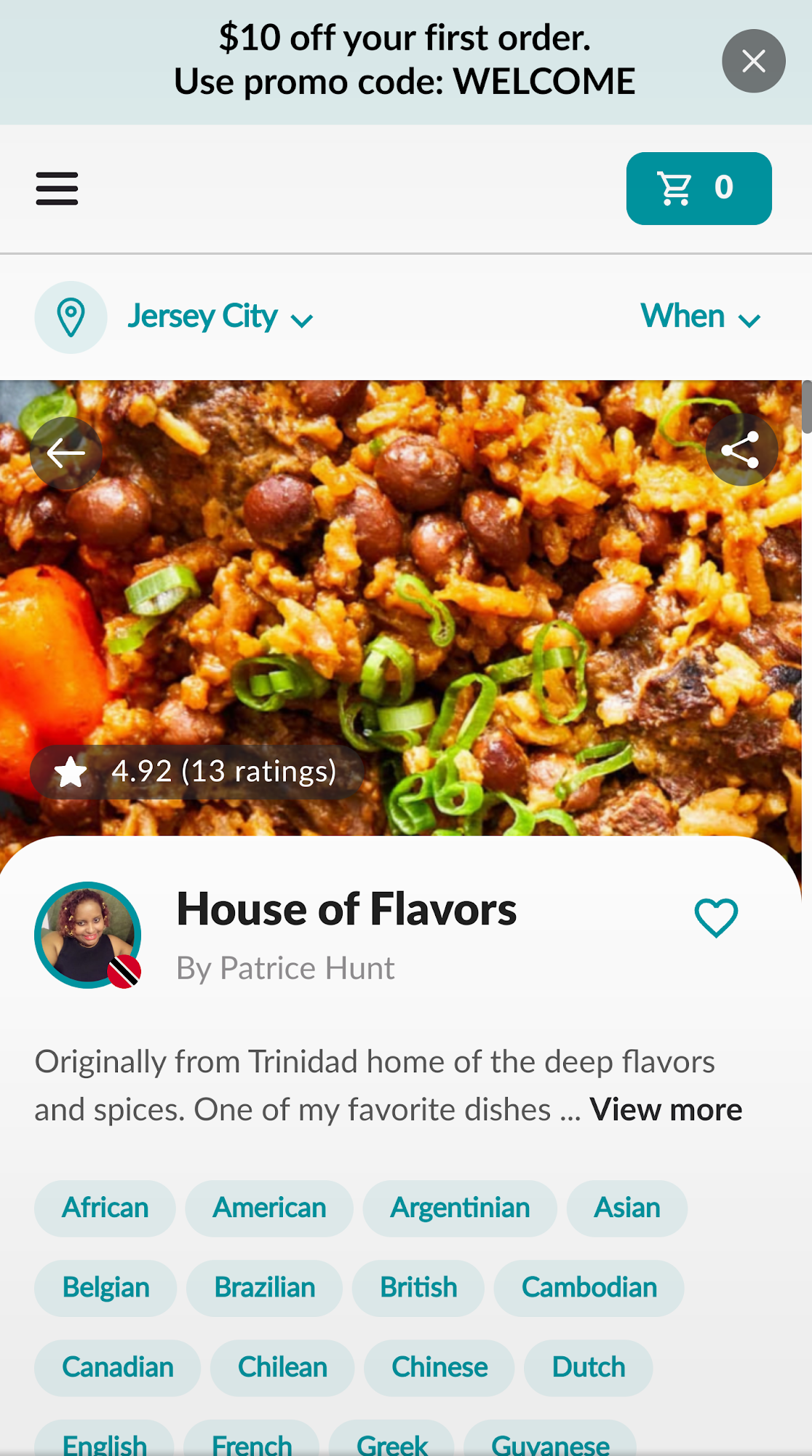Screen dimensions: 812x1456
Task: Go back using the arrow icon
Action: [65, 453]
